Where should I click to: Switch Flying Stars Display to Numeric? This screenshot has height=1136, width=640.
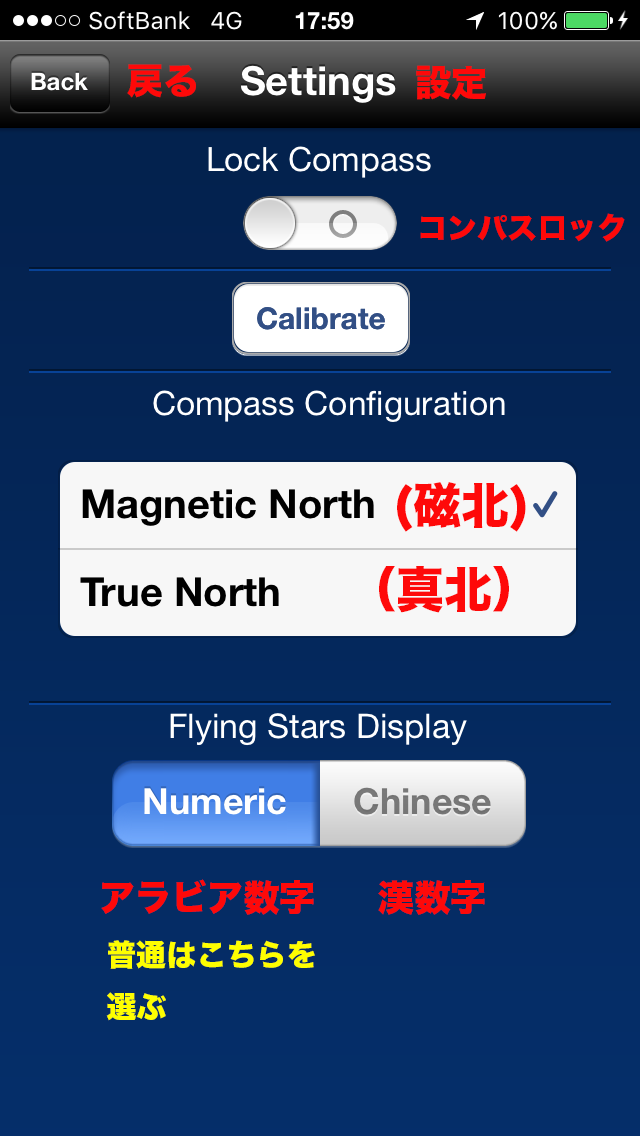[216, 802]
